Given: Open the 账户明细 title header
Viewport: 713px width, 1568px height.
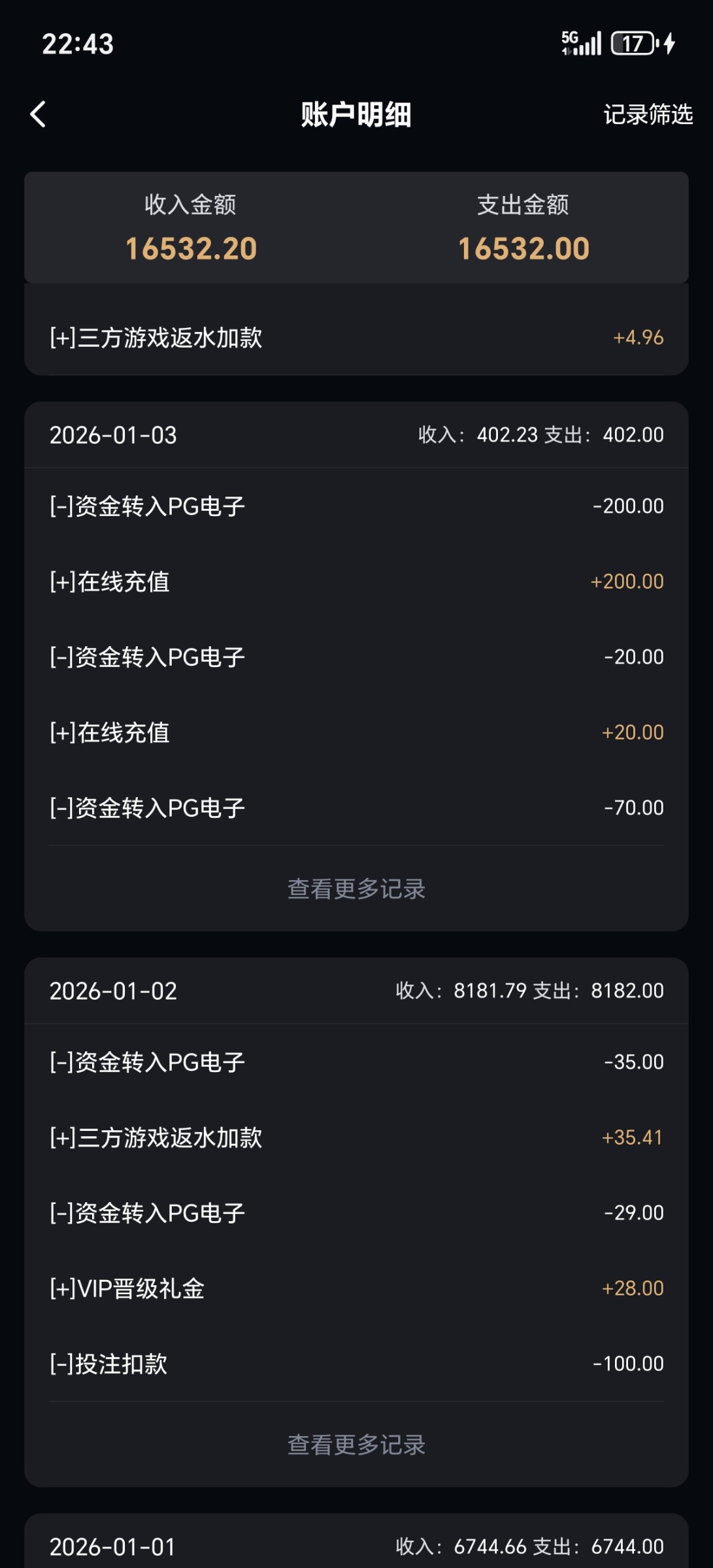Looking at the screenshot, I should (x=356, y=114).
